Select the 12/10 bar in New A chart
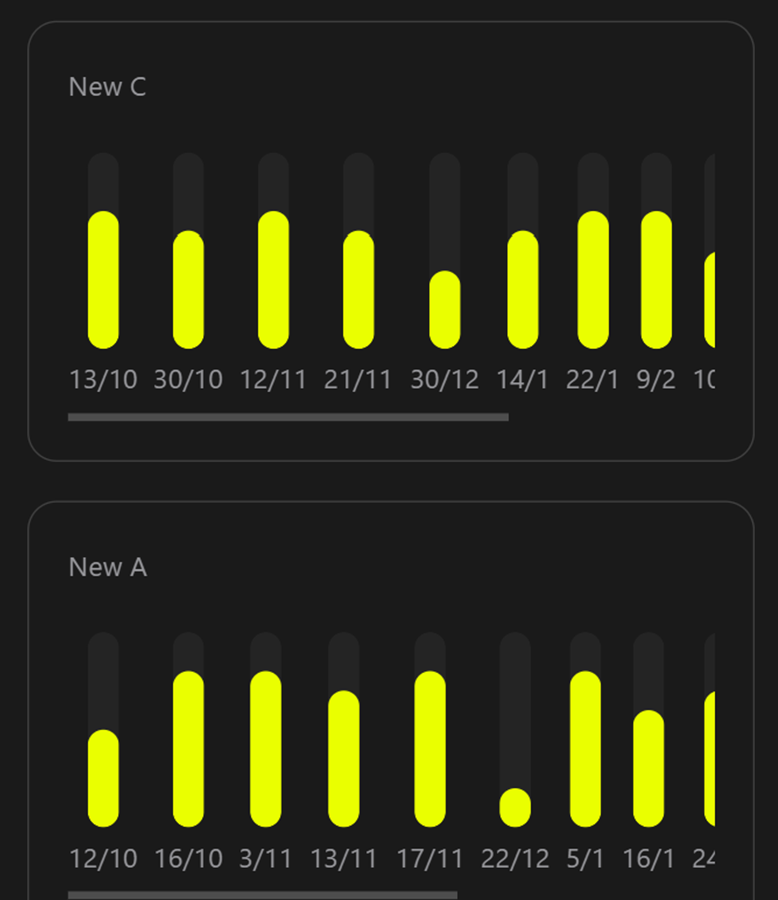Screen dimensions: 778x900 pyautogui.click(x=105, y=780)
